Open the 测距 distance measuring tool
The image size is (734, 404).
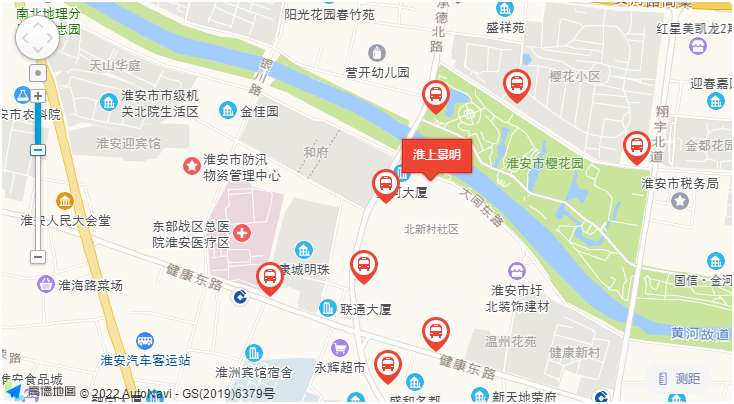679,378
